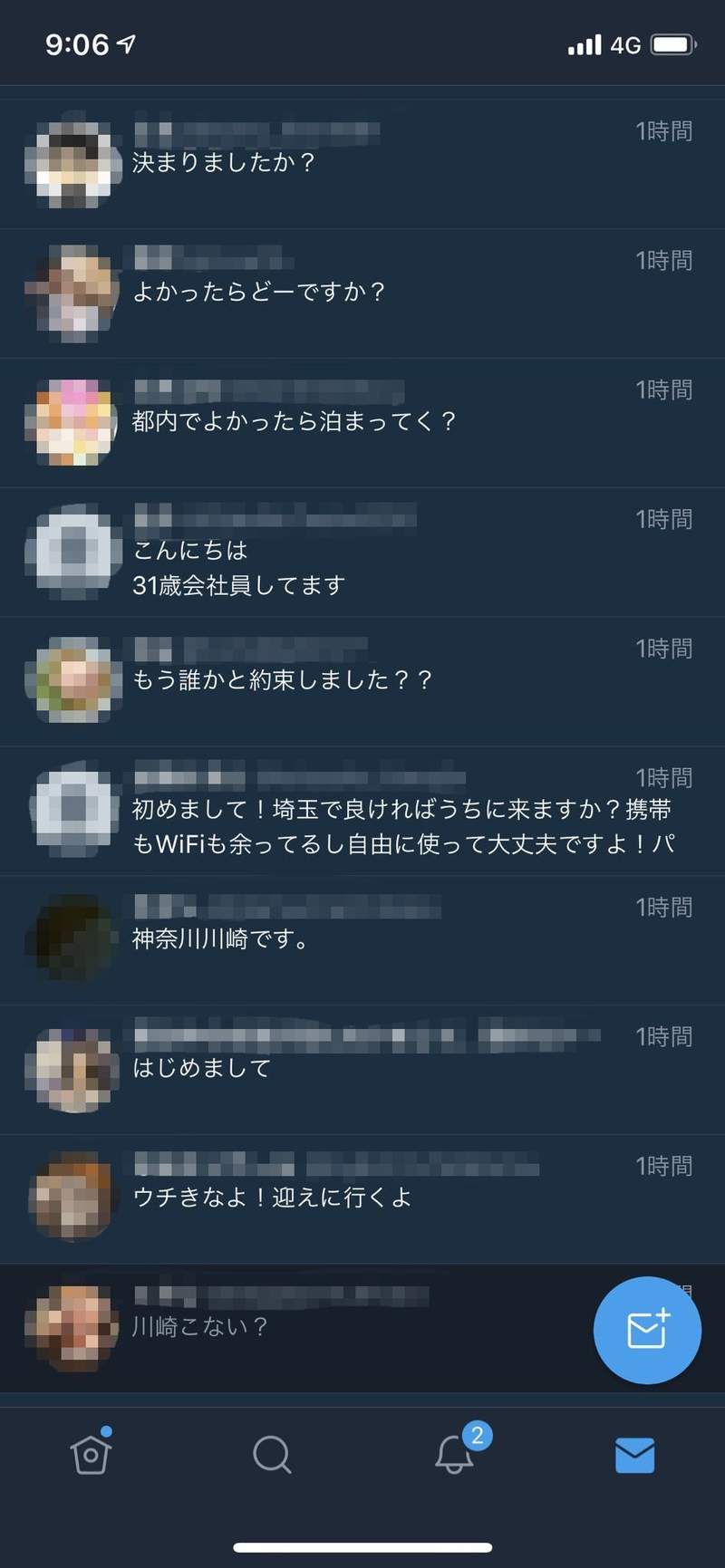
Task: Select the Messages envelope tab
Action: [634, 1456]
